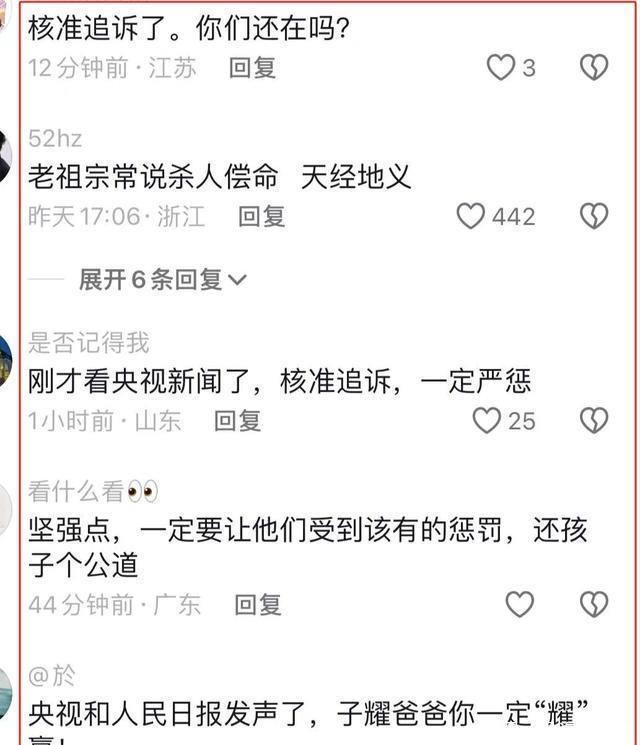Reply to 是否记得我's comment

click(x=237, y=421)
